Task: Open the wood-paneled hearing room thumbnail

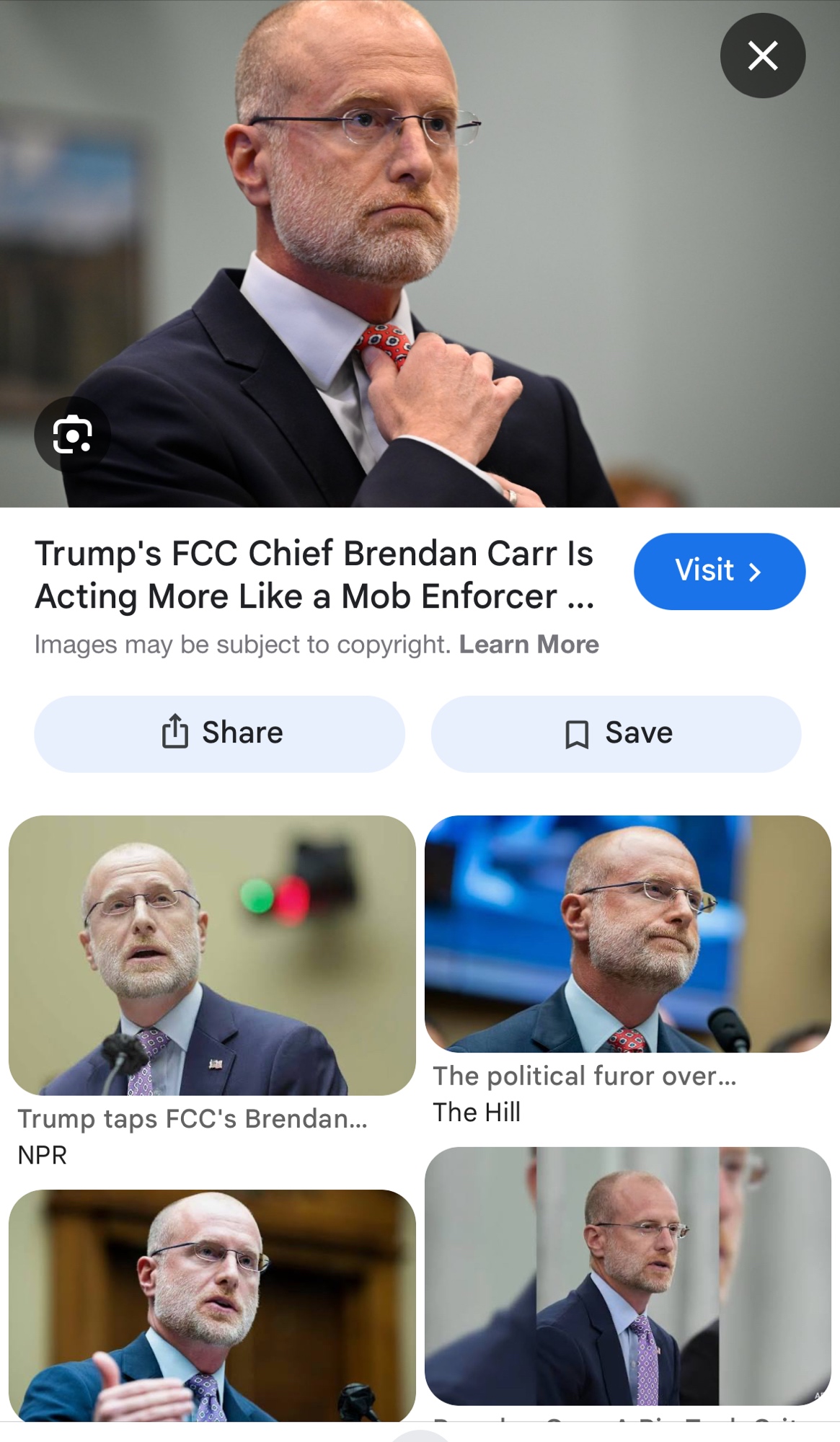Action: click(x=212, y=1305)
